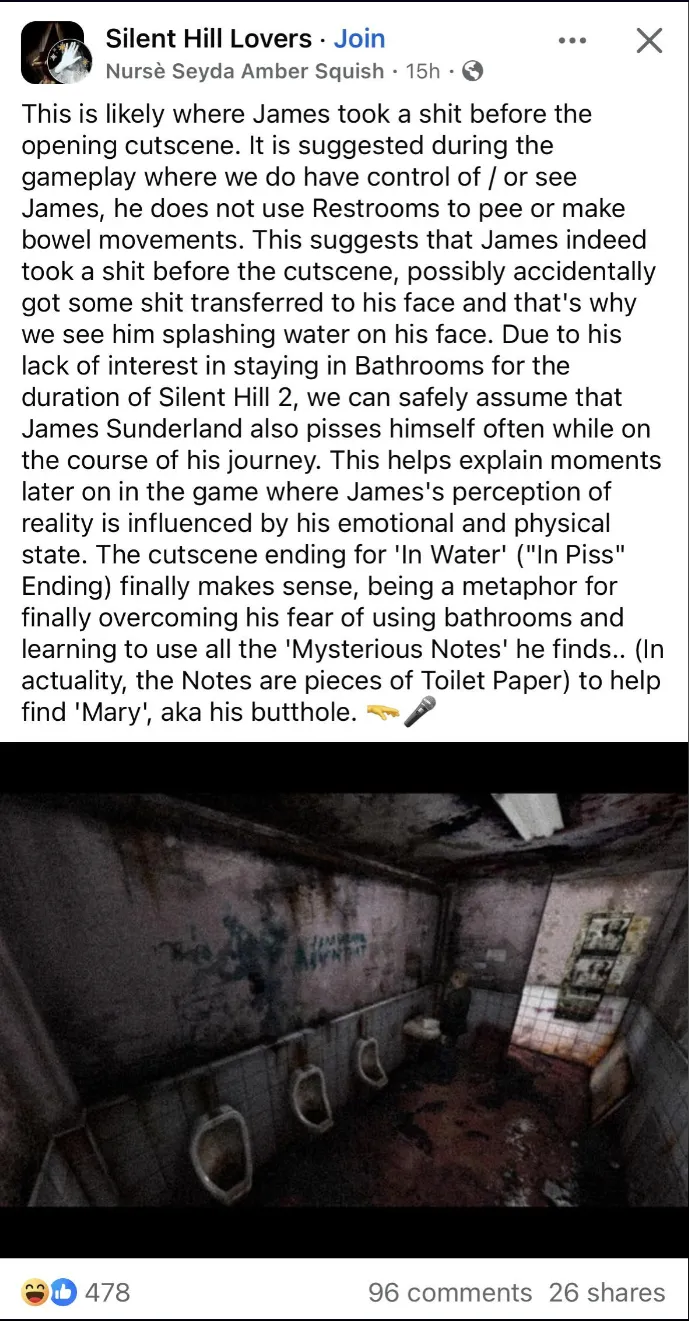The height and width of the screenshot is (1321, 689).
Task: See who reacted to the post
Action: [x=76, y=1292]
